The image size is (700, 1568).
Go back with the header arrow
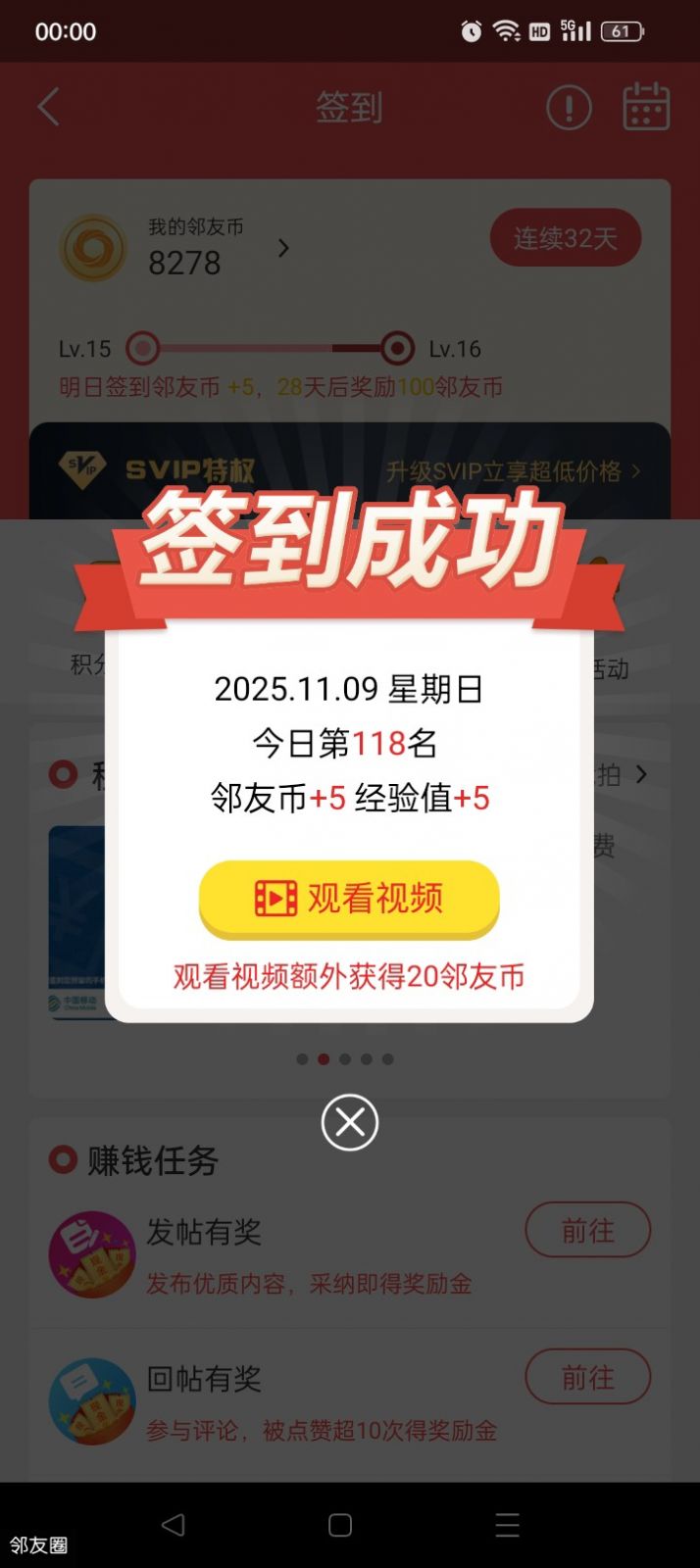click(49, 107)
